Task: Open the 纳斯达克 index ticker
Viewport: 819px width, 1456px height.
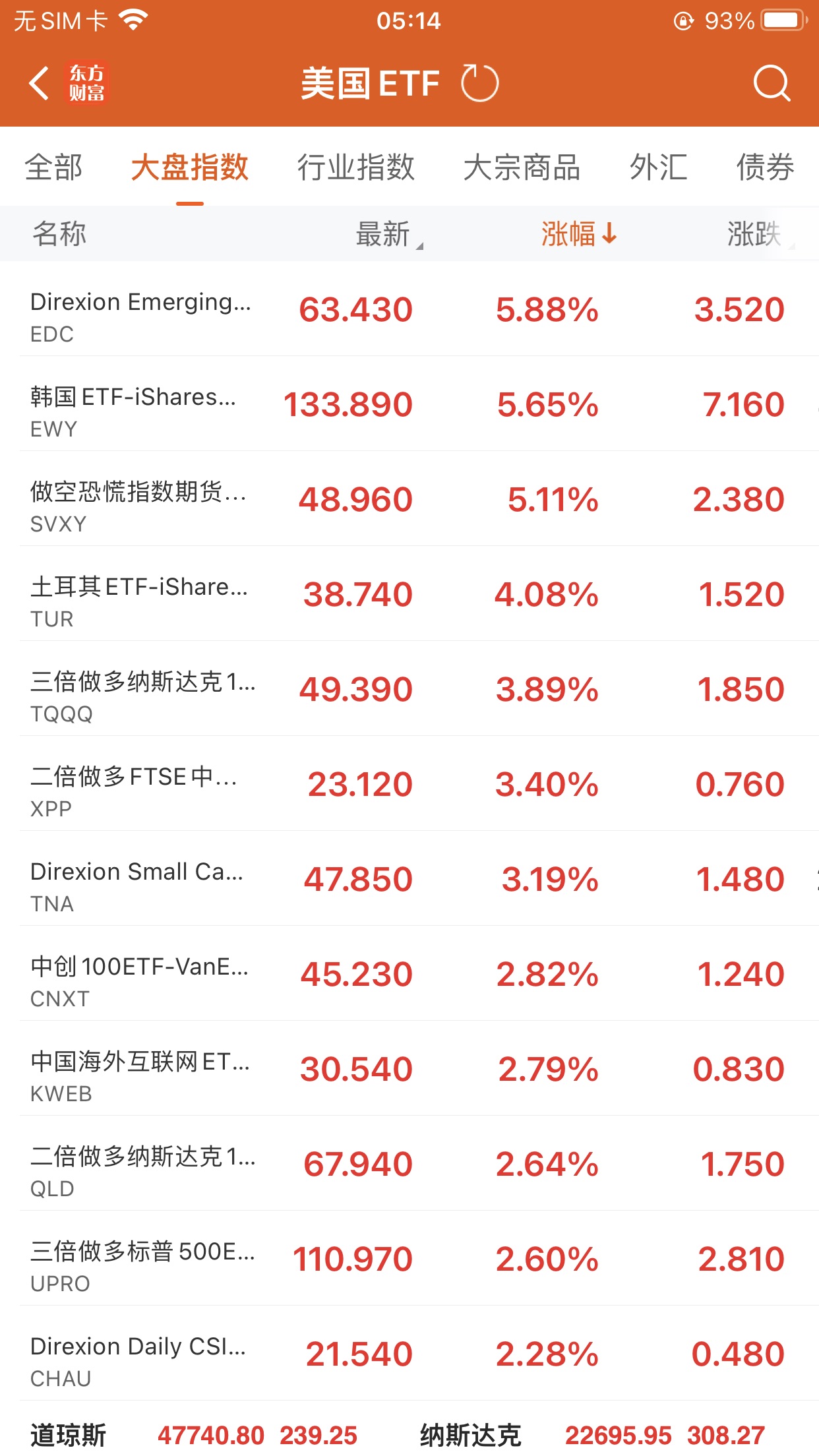Action: [593, 1435]
